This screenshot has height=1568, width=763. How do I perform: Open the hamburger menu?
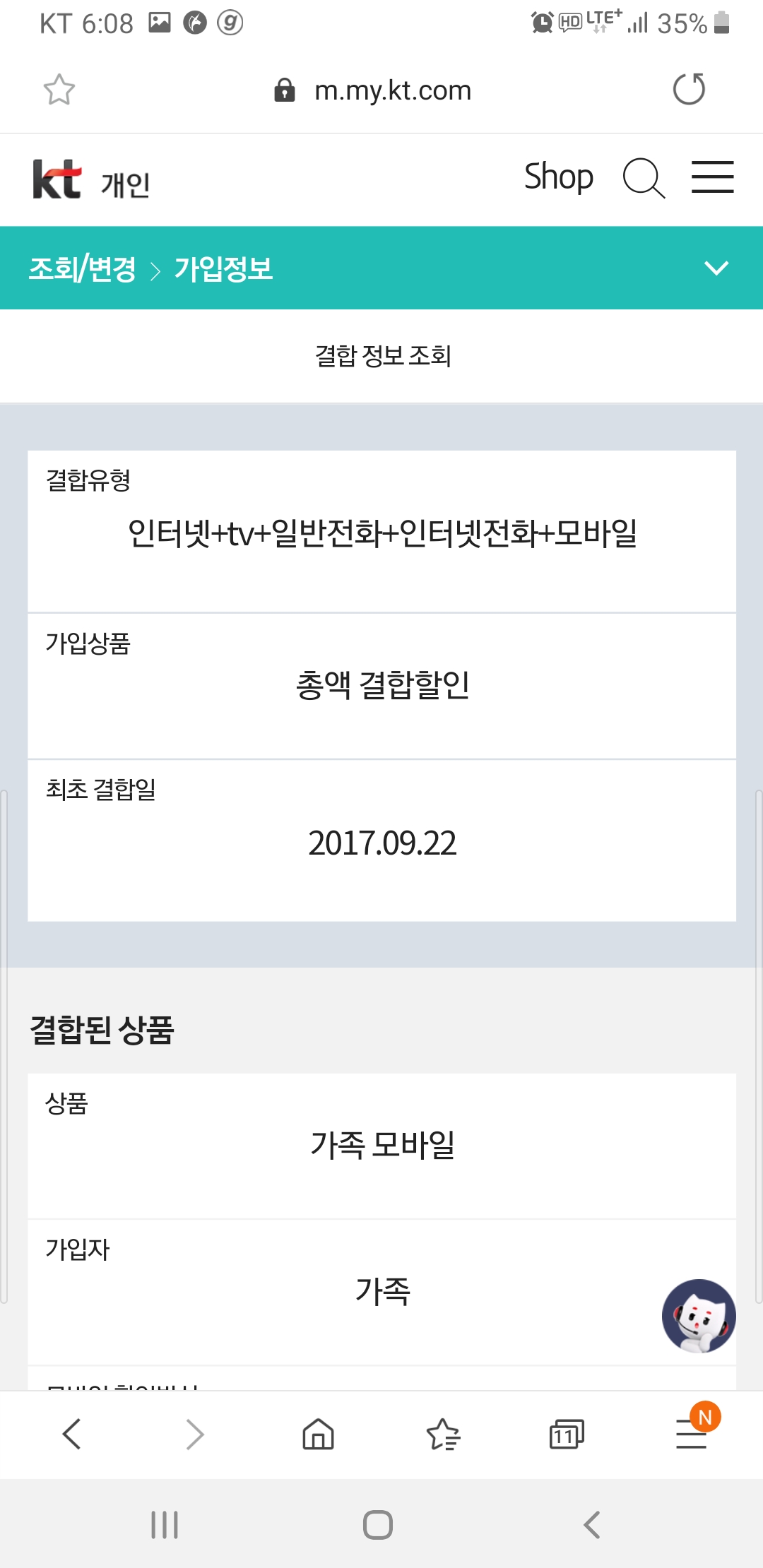[x=712, y=177]
